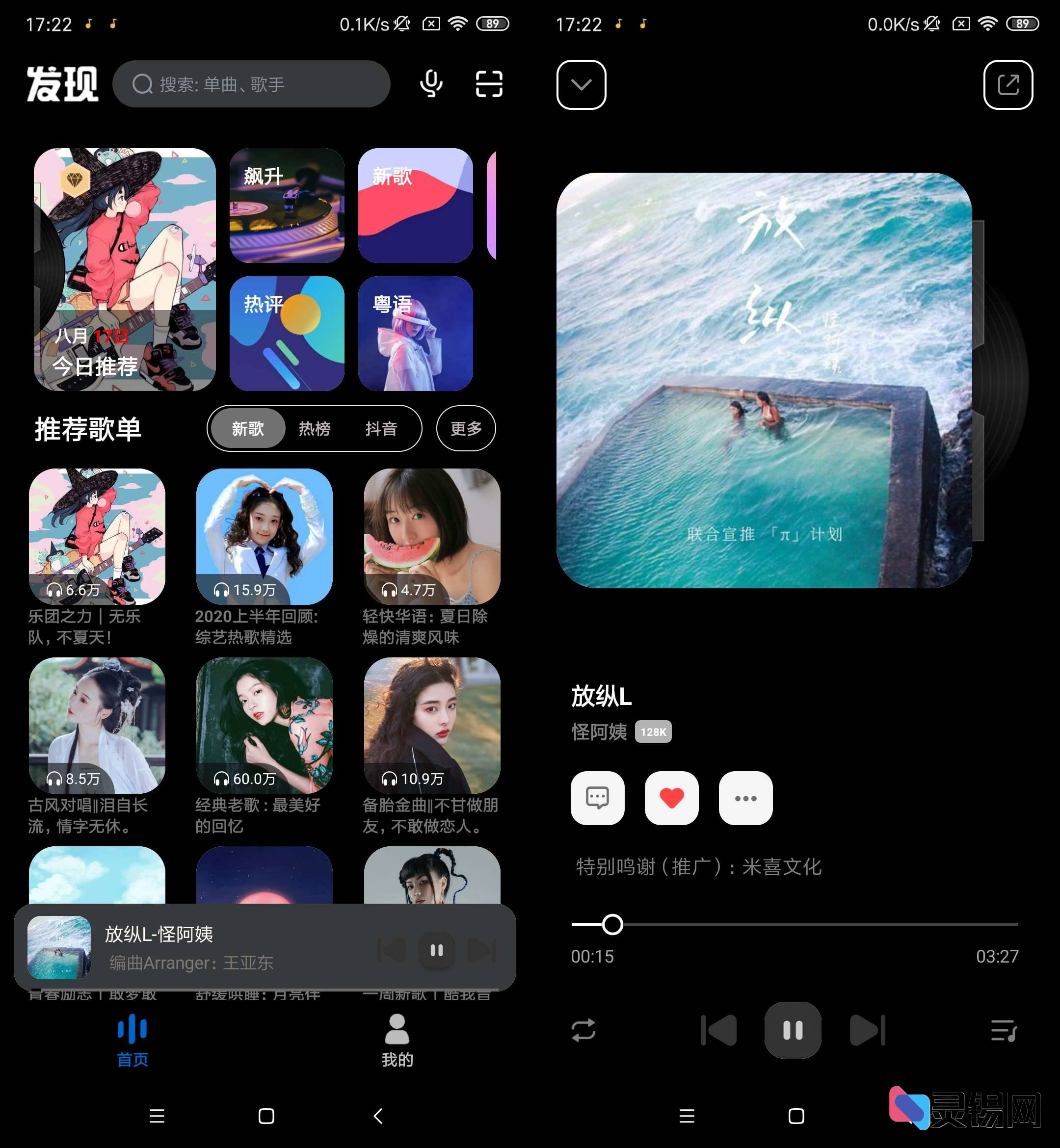Image resolution: width=1060 pixels, height=1148 pixels.
Task: Switch to the 我的 tab
Action: pyautogui.click(x=397, y=1041)
